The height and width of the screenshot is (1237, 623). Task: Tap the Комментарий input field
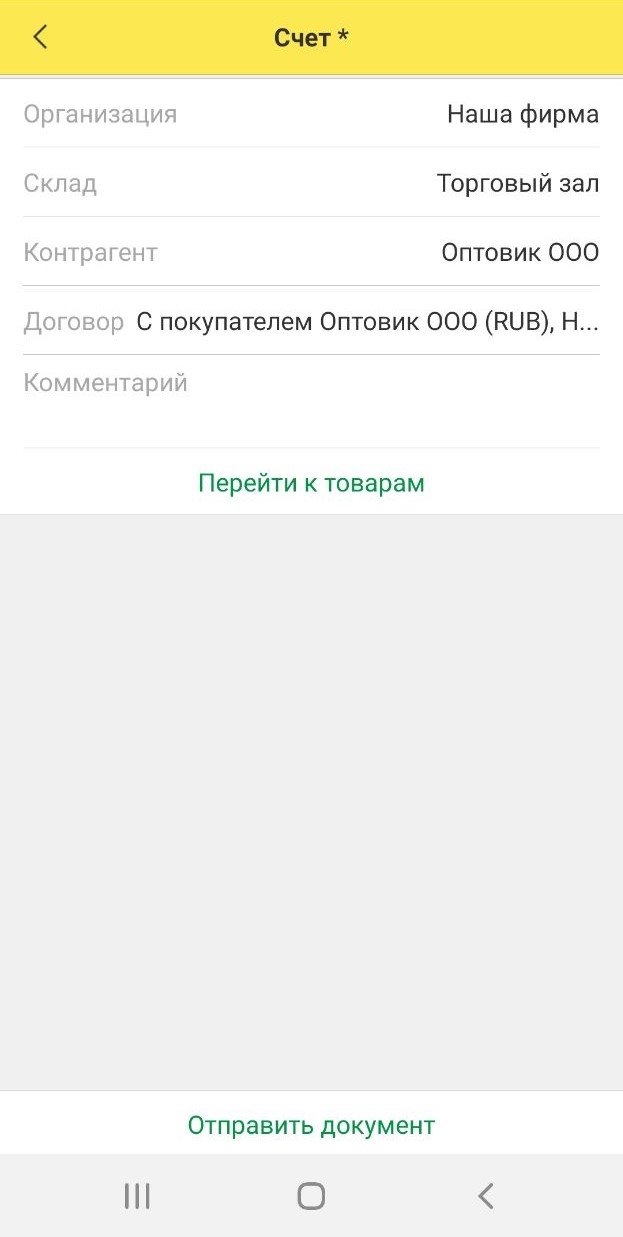311,401
